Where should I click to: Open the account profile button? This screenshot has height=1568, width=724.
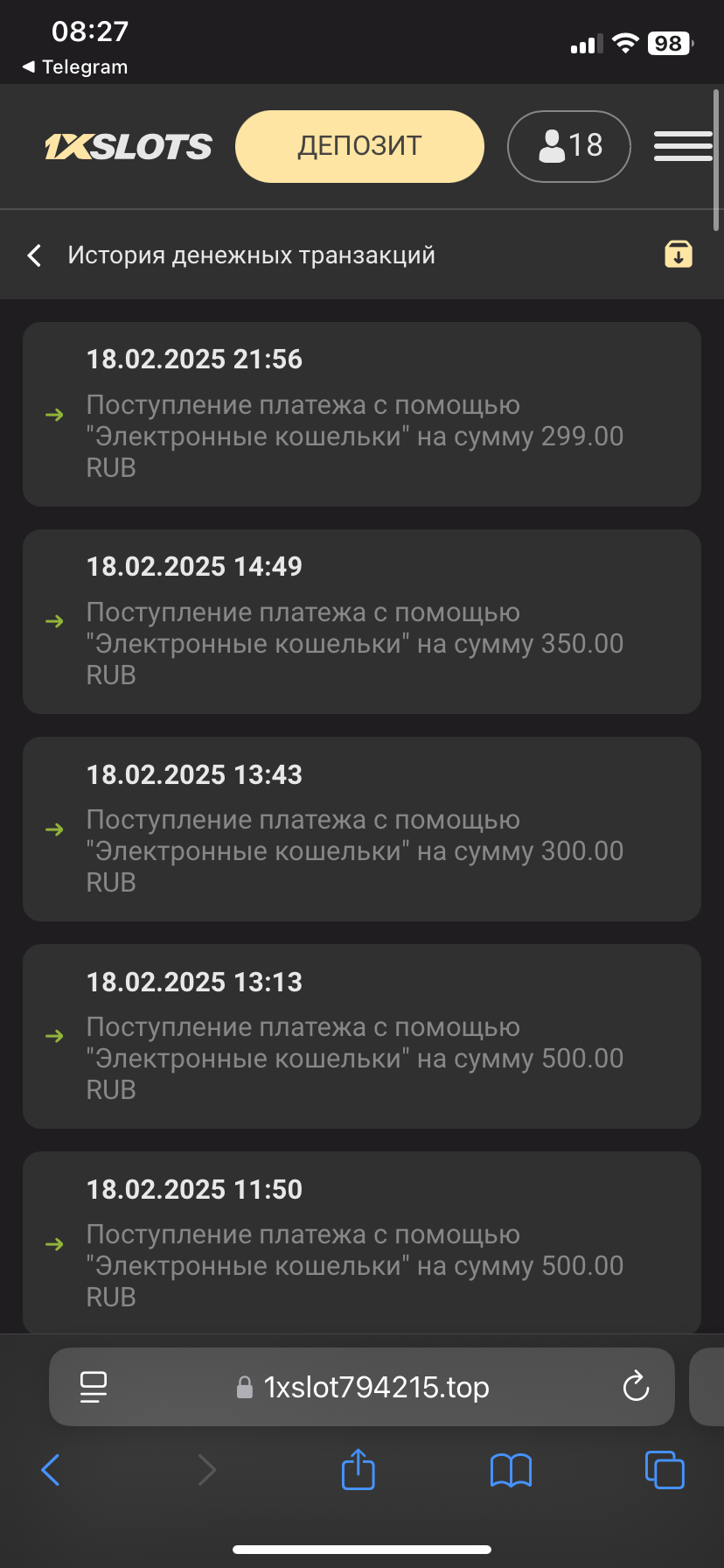568,146
